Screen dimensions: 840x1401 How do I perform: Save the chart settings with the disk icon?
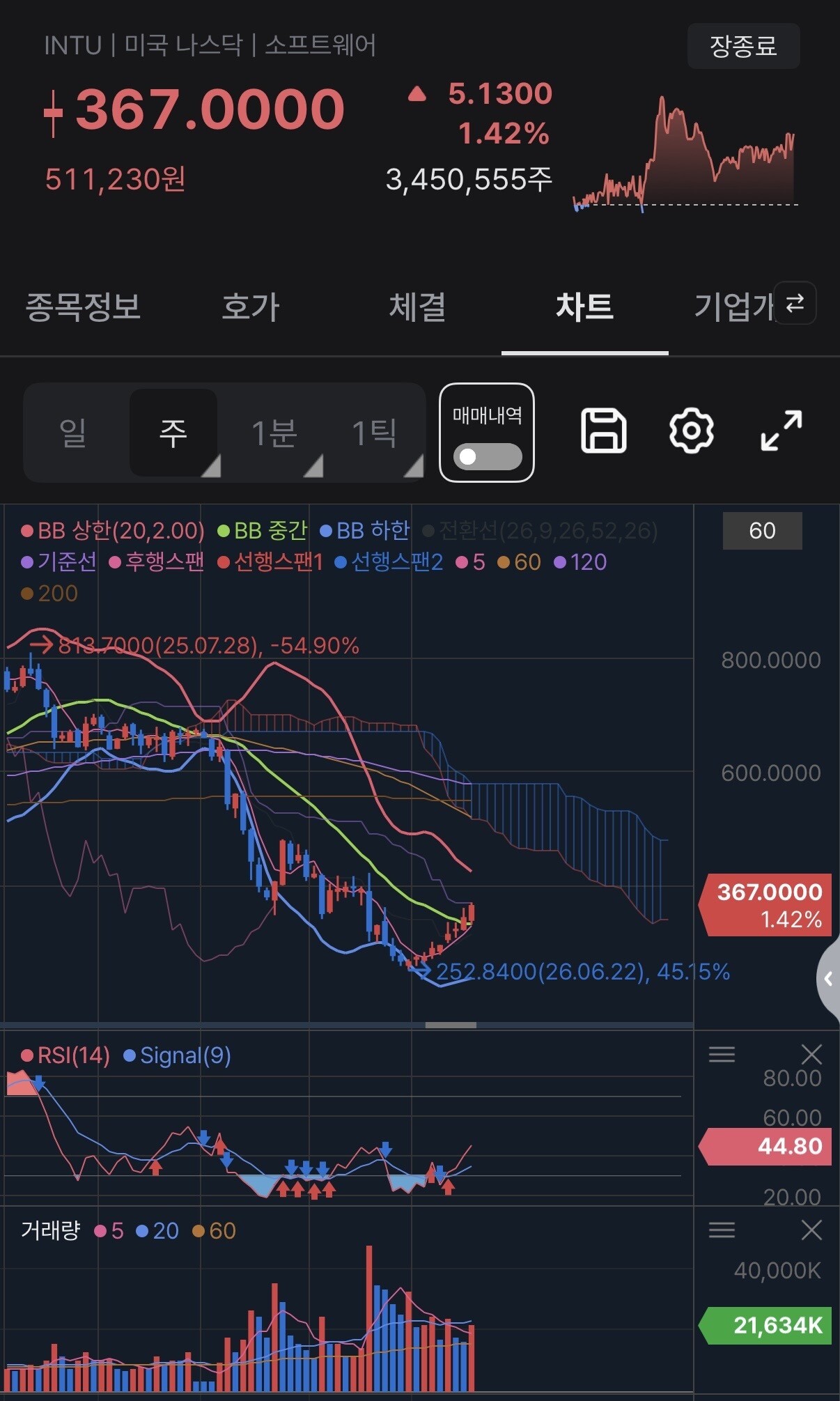(x=604, y=431)
